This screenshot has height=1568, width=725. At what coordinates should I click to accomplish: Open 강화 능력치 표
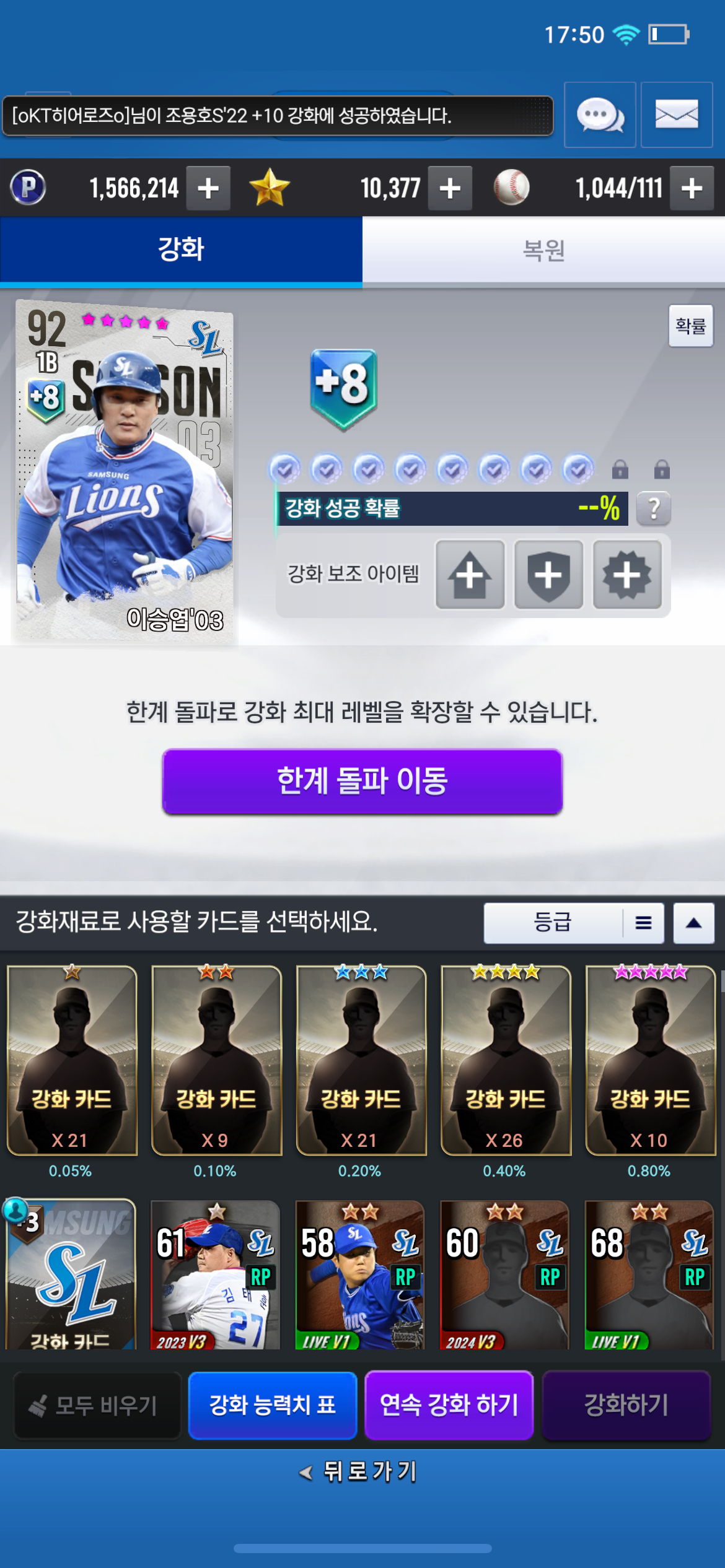coord(273,1405)
